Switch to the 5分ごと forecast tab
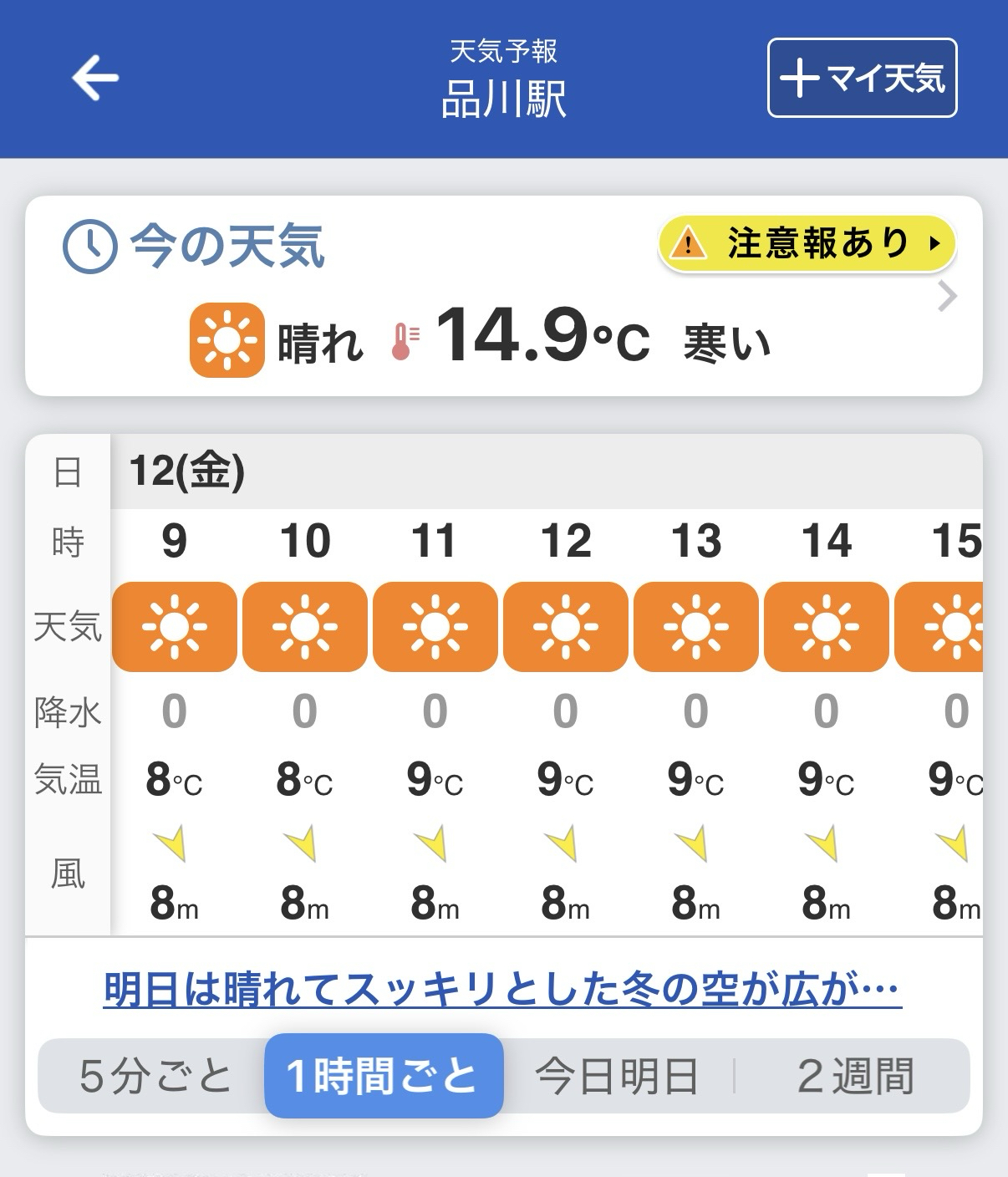Viewport: 1008px width, 1177px height. pos(155,1076)
